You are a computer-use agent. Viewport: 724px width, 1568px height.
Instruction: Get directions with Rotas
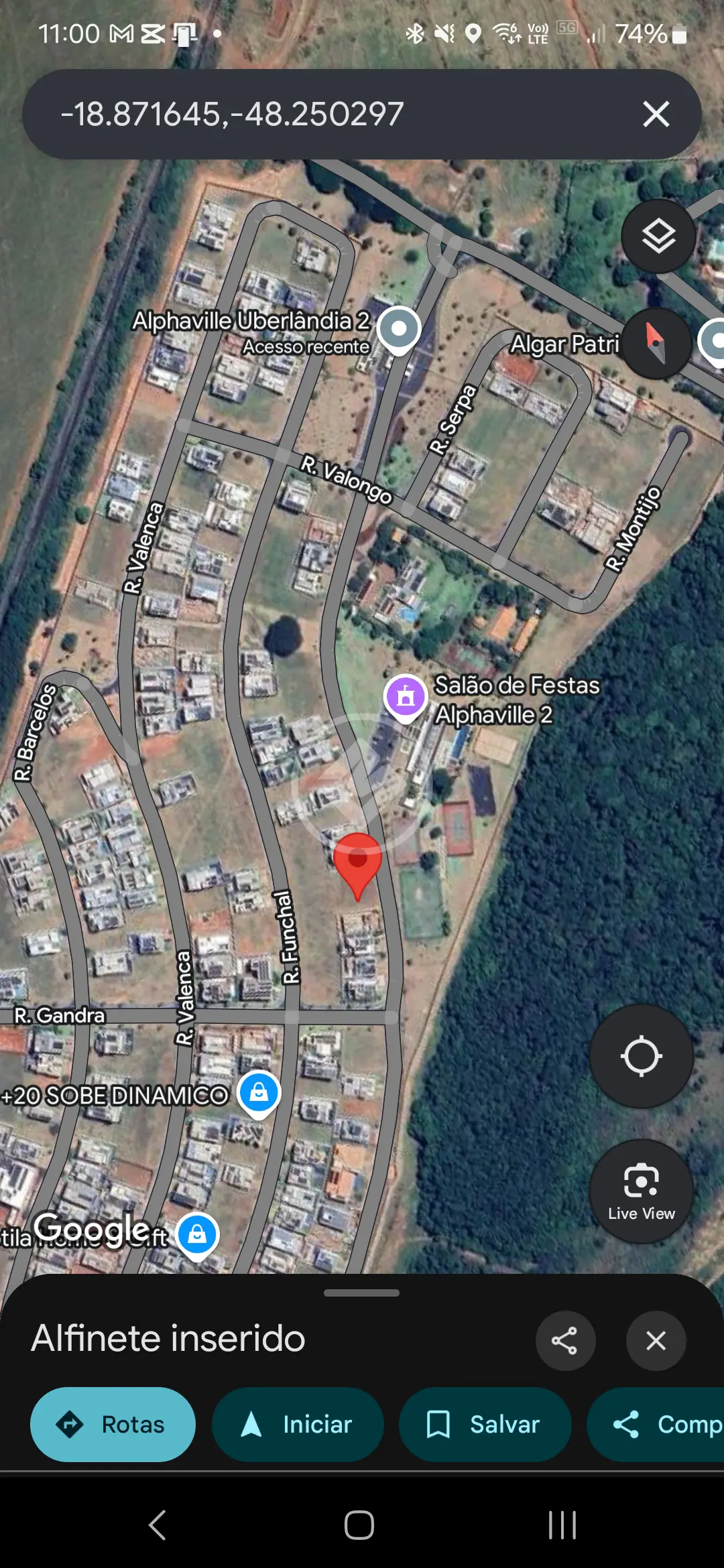(x=113, y=1425)
